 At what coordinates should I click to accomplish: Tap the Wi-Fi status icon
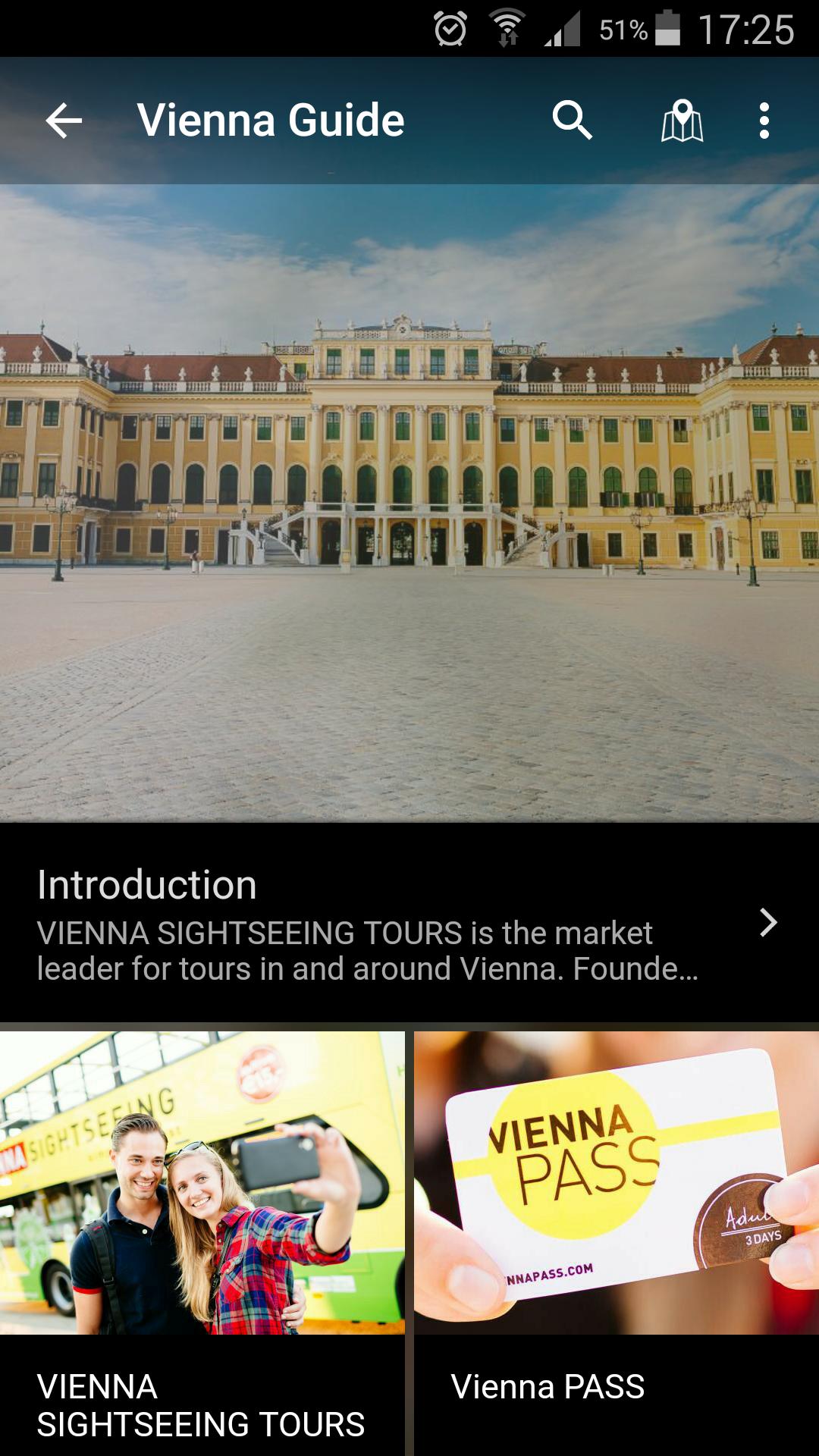pos(507,25)
